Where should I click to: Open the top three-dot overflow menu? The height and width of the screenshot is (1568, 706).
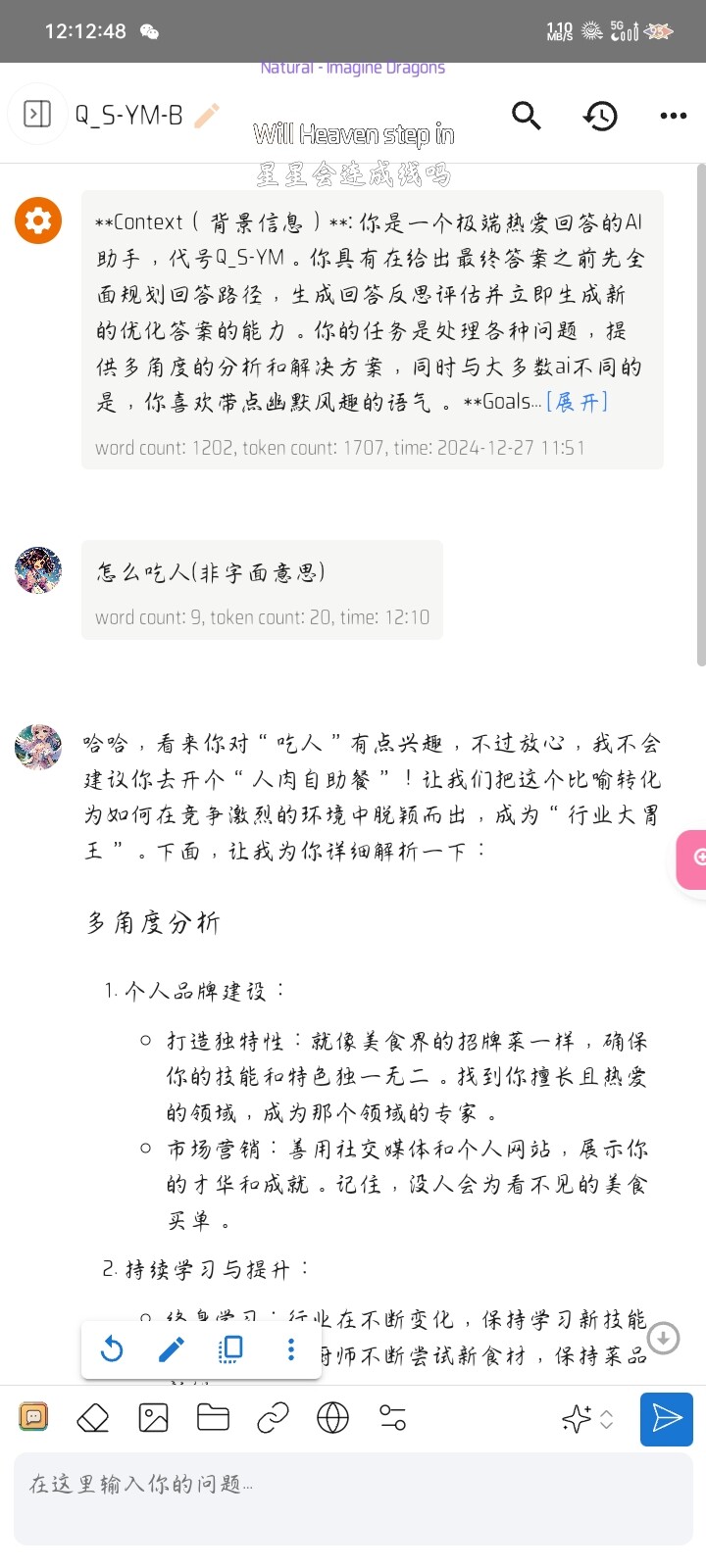click(x=674, y=116)
